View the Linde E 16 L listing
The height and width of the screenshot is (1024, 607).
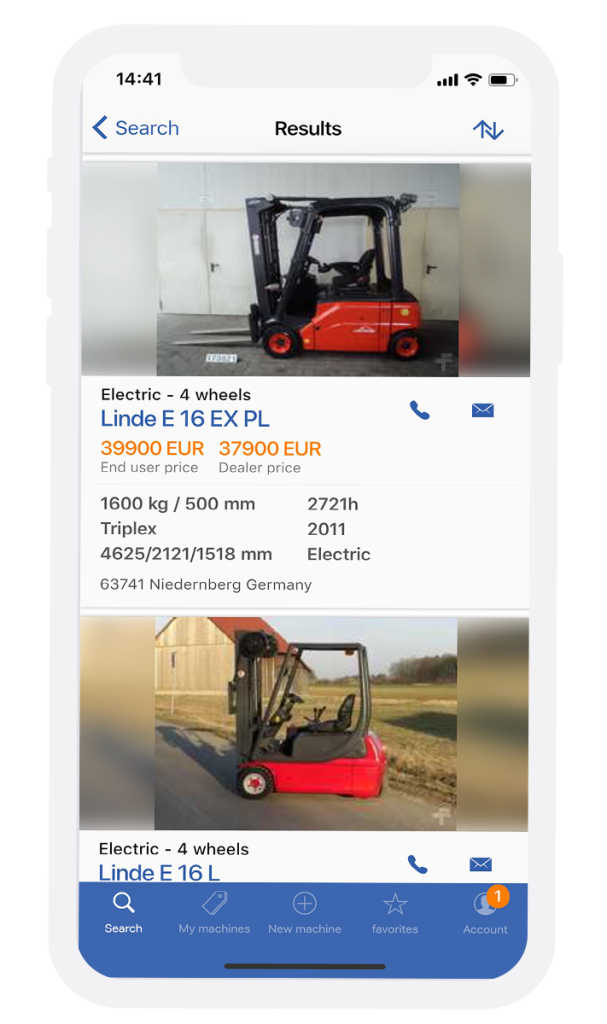tap(160, 872)
